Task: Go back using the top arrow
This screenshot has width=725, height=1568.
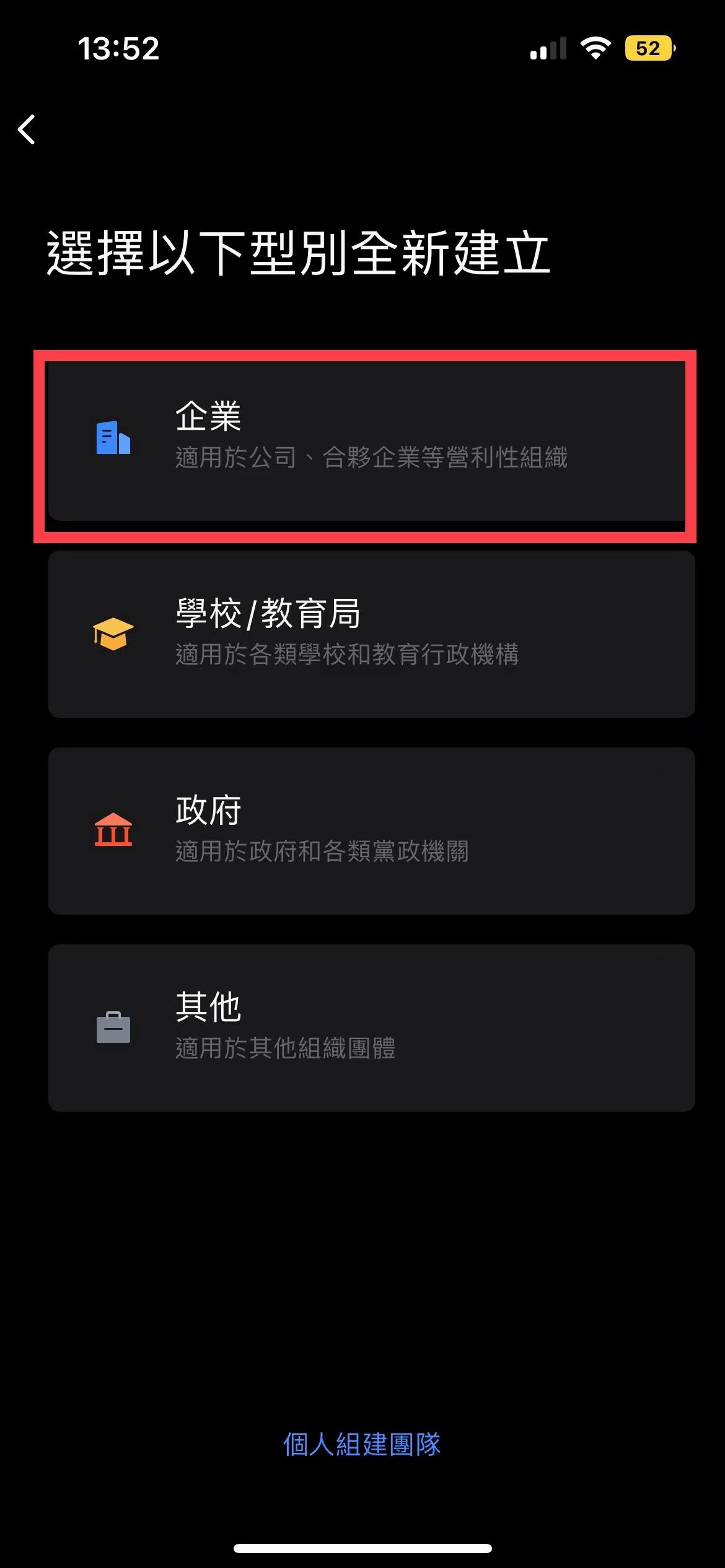Action: click(27, 129)
